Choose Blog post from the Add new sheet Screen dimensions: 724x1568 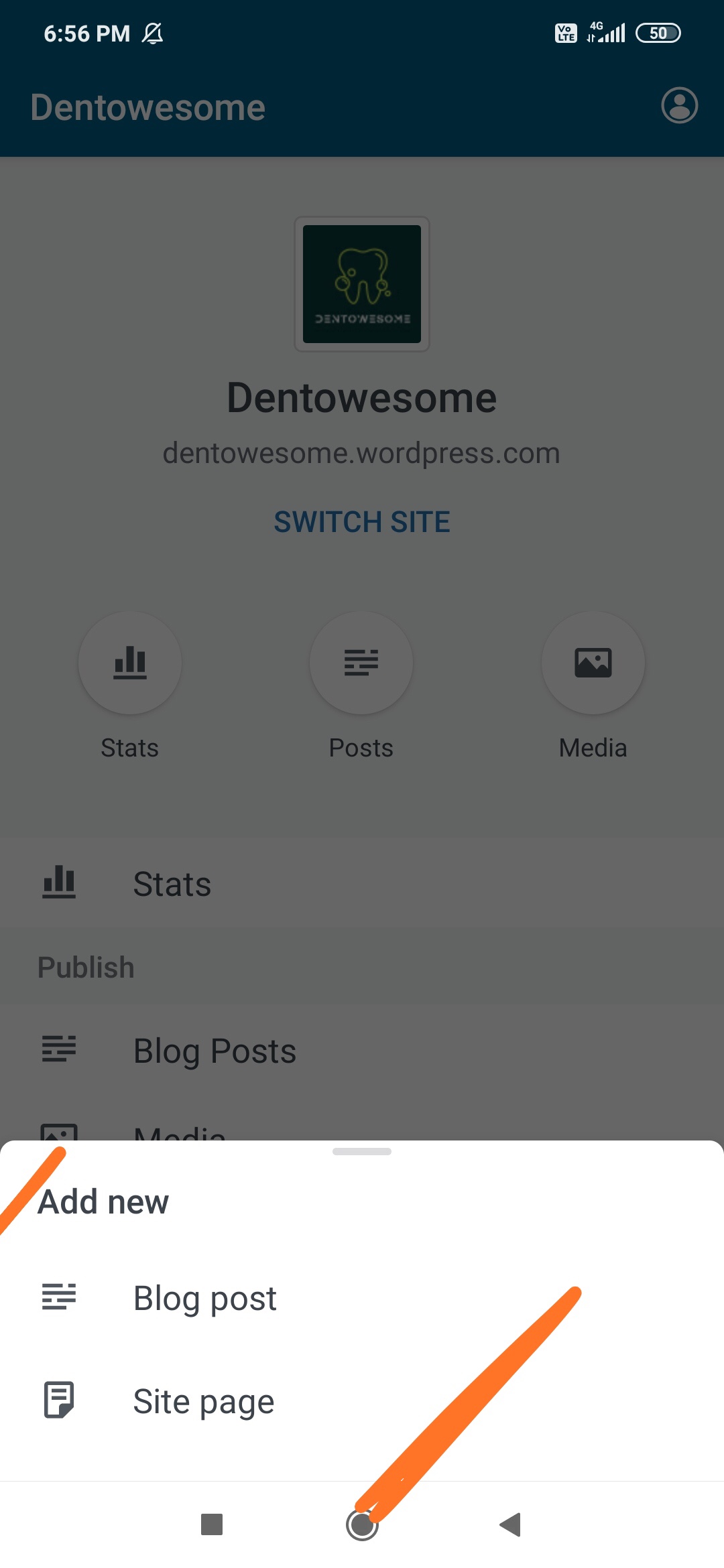(204, 1299)
